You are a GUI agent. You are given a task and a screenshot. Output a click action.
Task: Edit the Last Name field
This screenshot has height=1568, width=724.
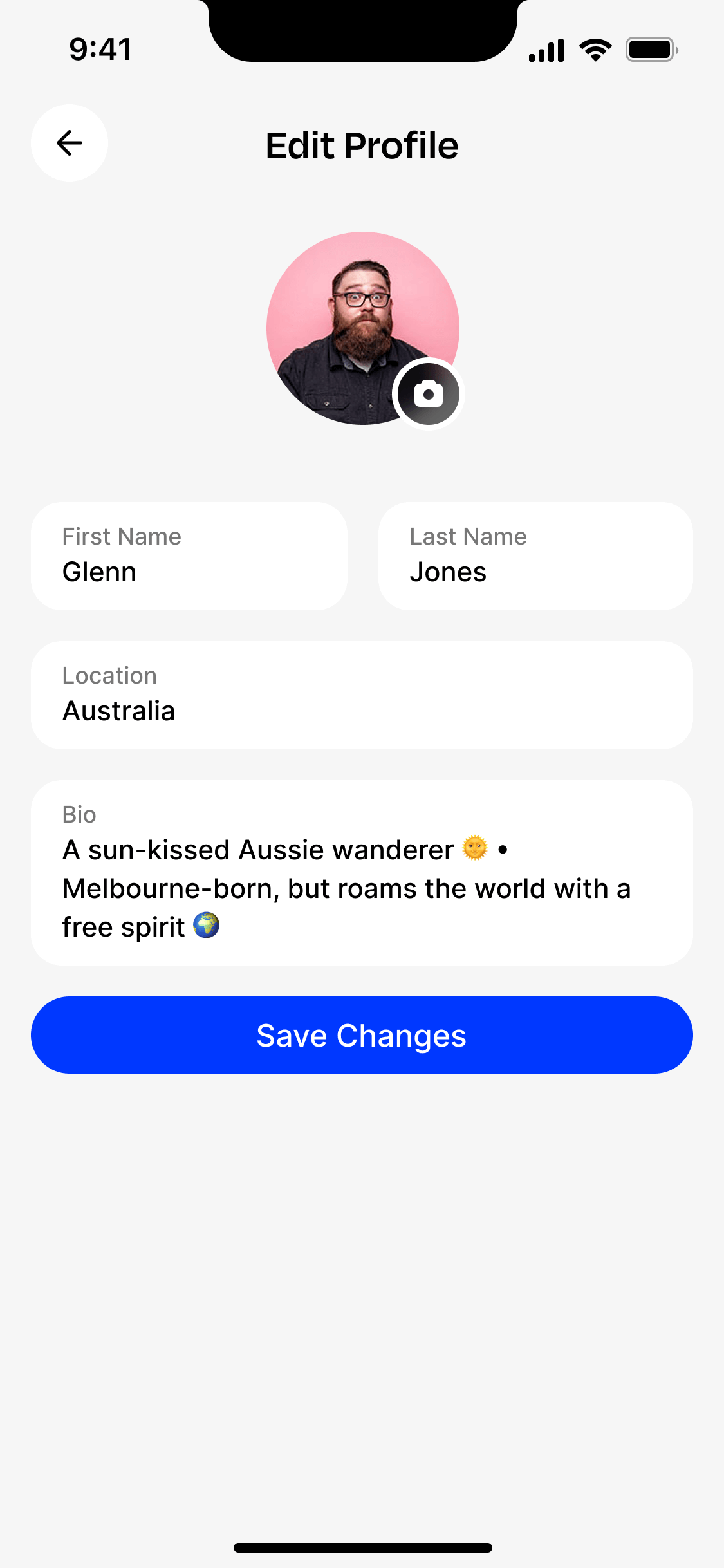(535, 556)
